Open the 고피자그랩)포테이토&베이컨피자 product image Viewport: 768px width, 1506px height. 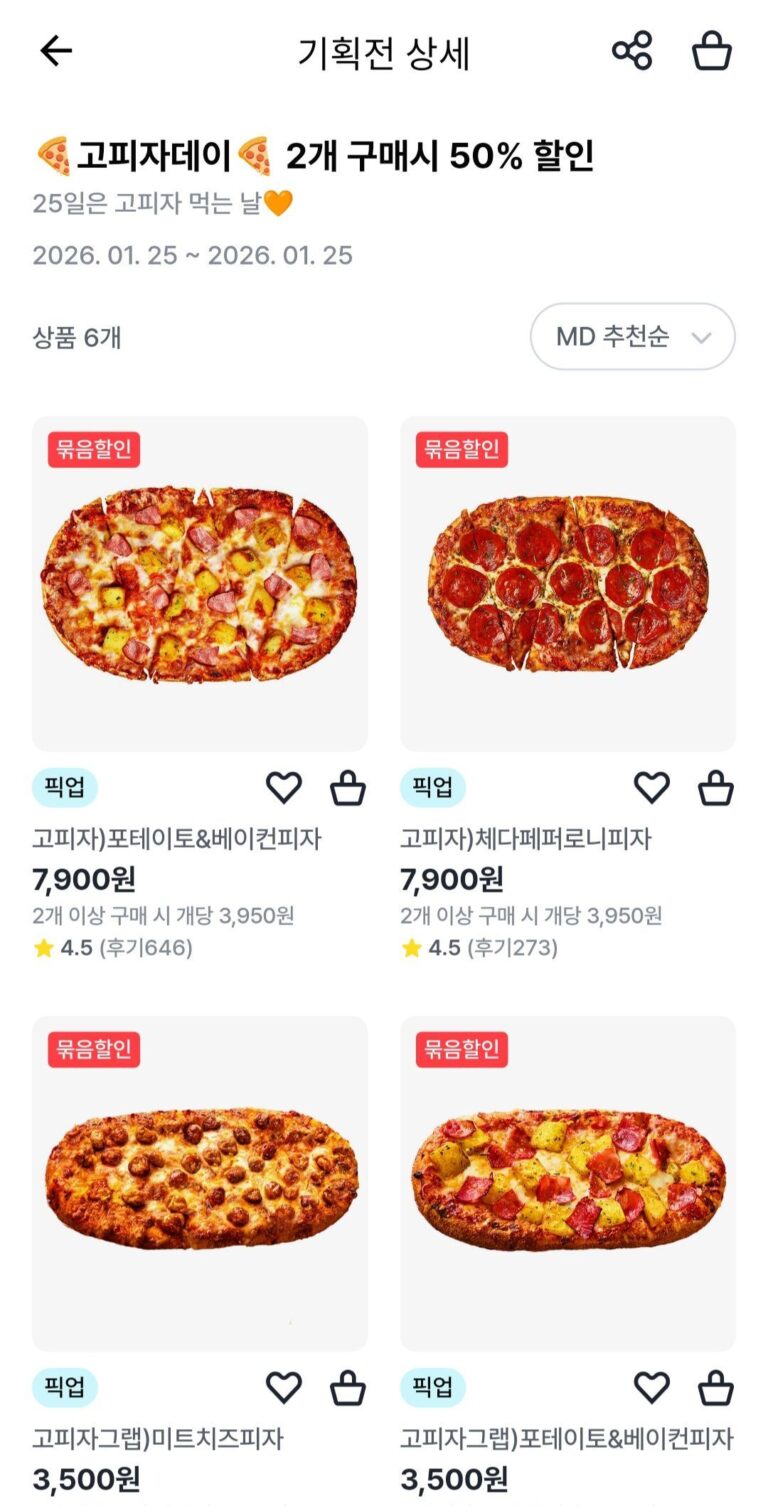click(x=568, y=1184)
